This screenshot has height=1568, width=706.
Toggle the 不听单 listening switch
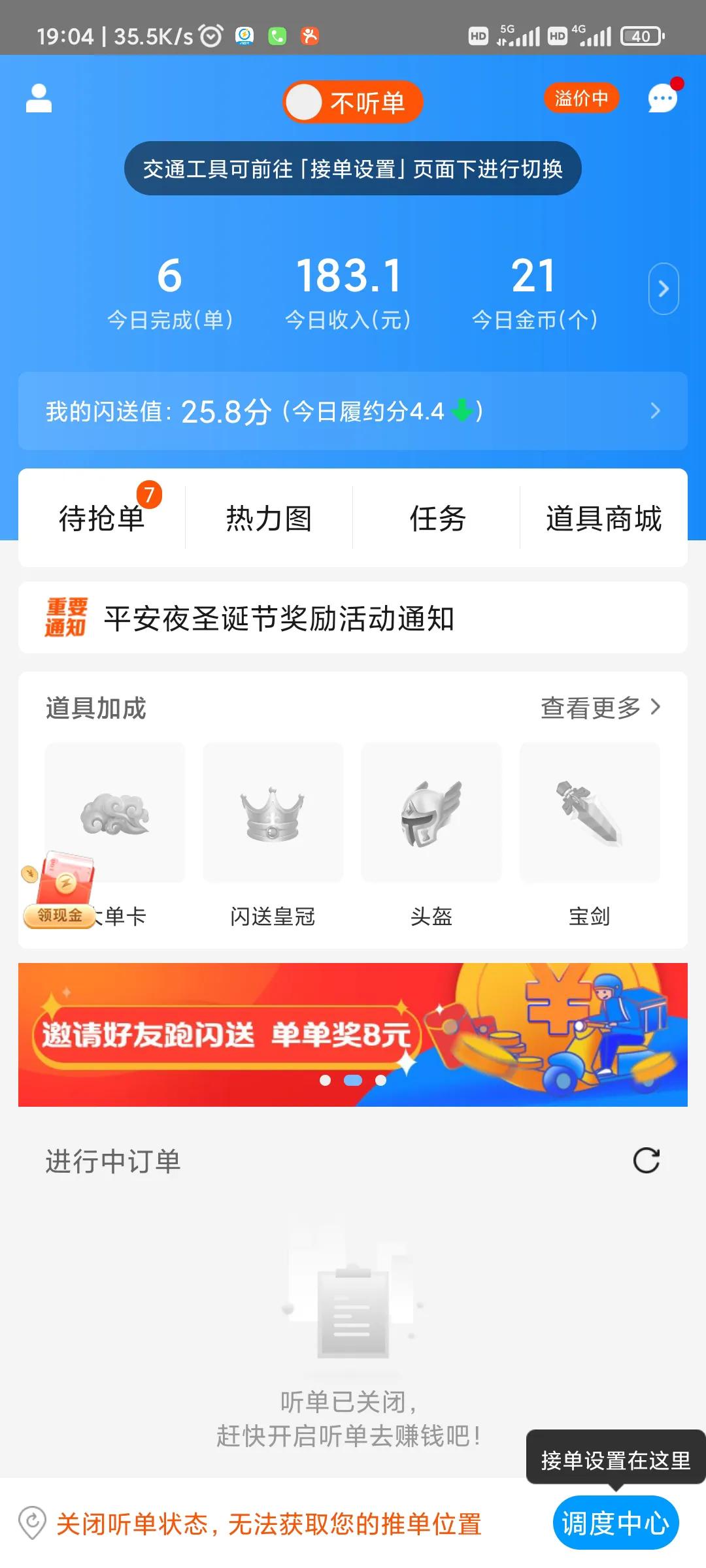[x=352, y=102]
